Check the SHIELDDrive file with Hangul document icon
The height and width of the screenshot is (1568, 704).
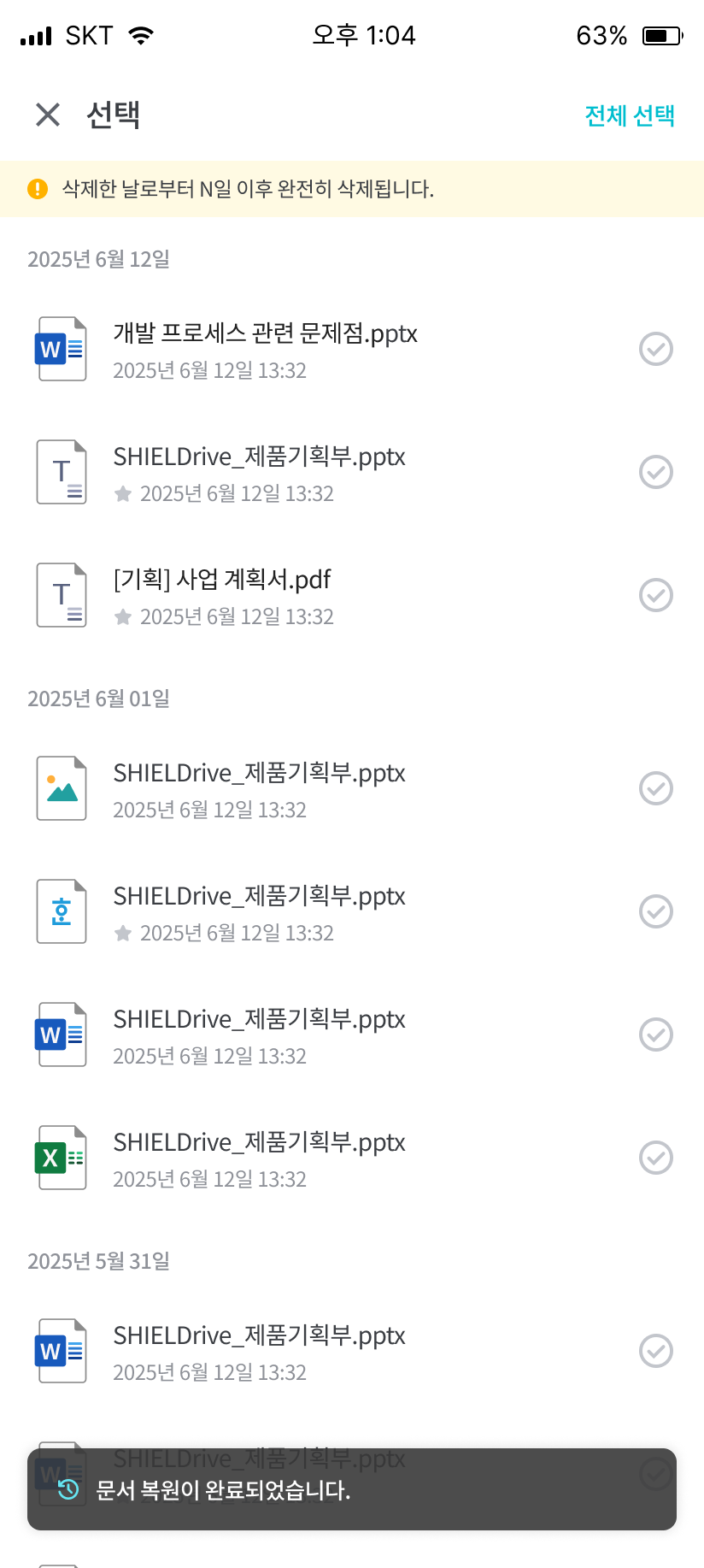(x=655, y=911)
